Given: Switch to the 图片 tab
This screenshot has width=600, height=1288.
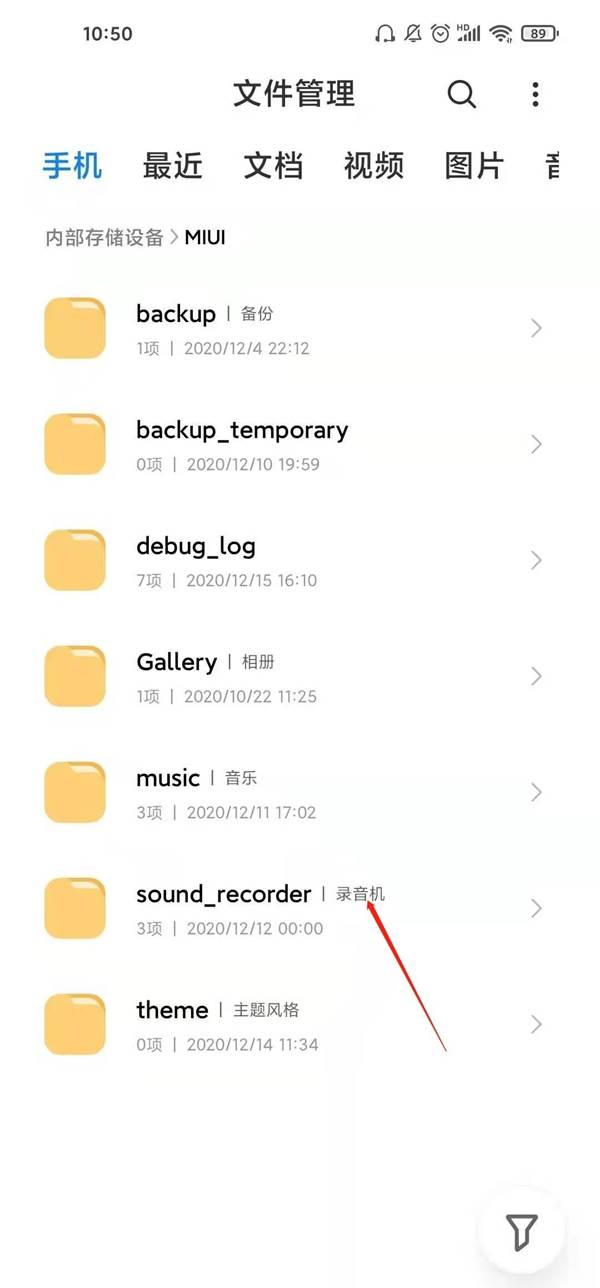Looking at the screenshot, I should pos(474,165).
